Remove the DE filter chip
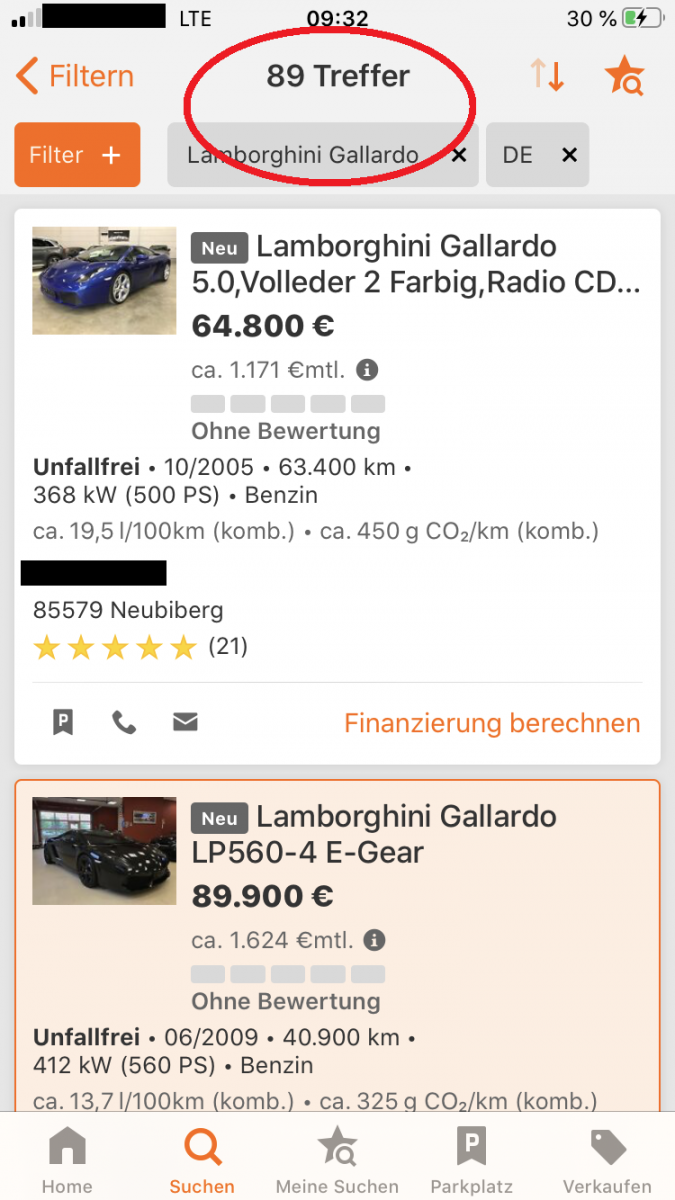 click(x=569, y=155)
